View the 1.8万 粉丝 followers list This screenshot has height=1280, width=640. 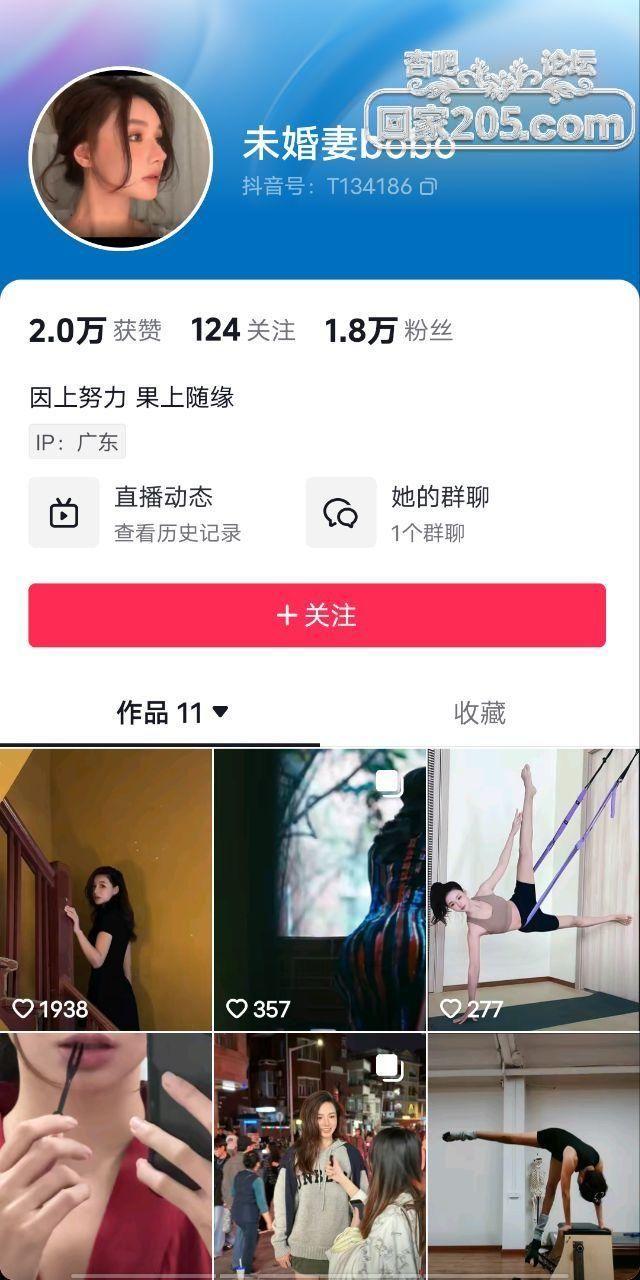389,331
